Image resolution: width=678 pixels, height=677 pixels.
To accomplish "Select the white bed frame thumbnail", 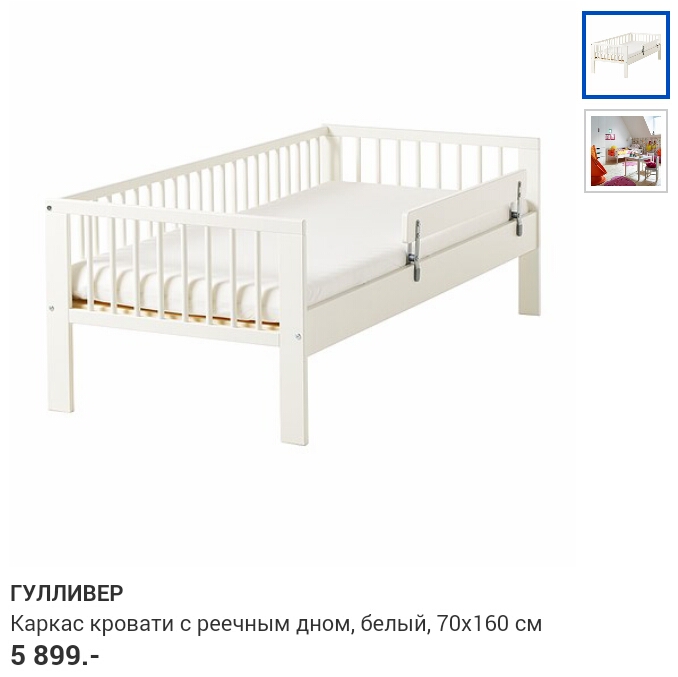I will pos(625,55).
